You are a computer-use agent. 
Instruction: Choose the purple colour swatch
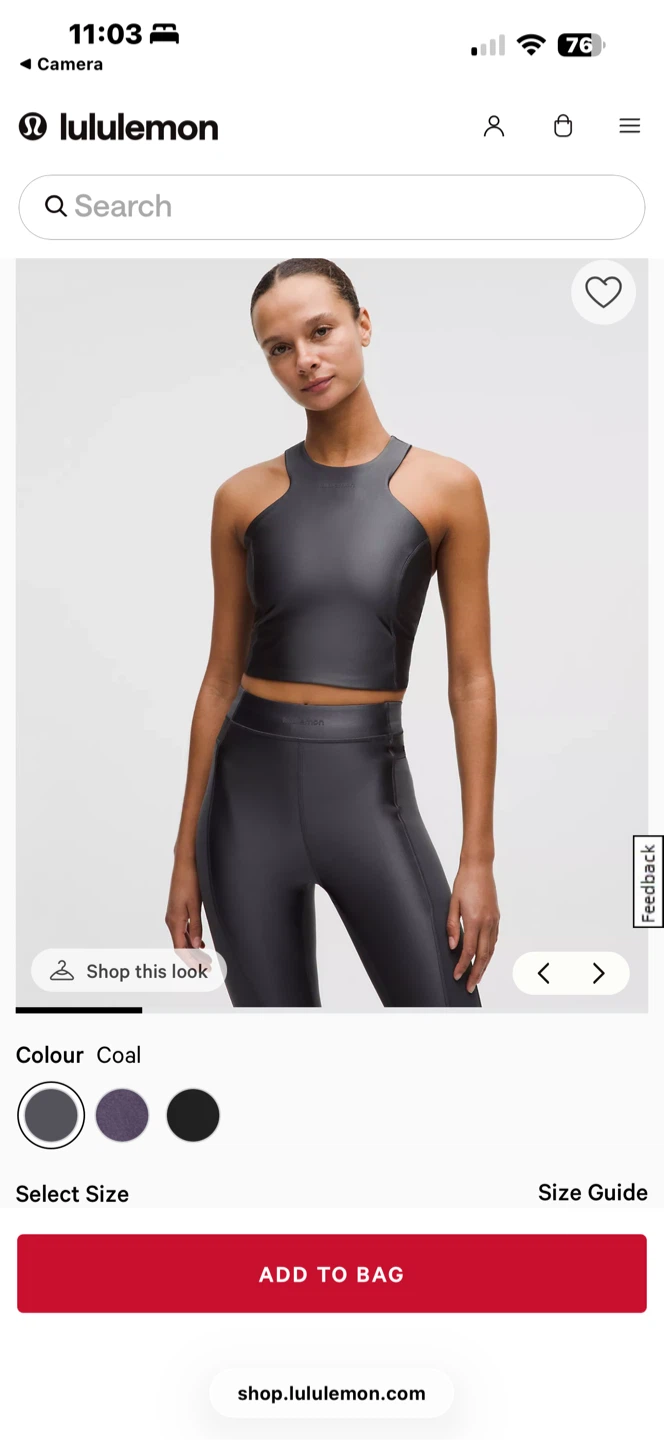(x=122, y=1115)
